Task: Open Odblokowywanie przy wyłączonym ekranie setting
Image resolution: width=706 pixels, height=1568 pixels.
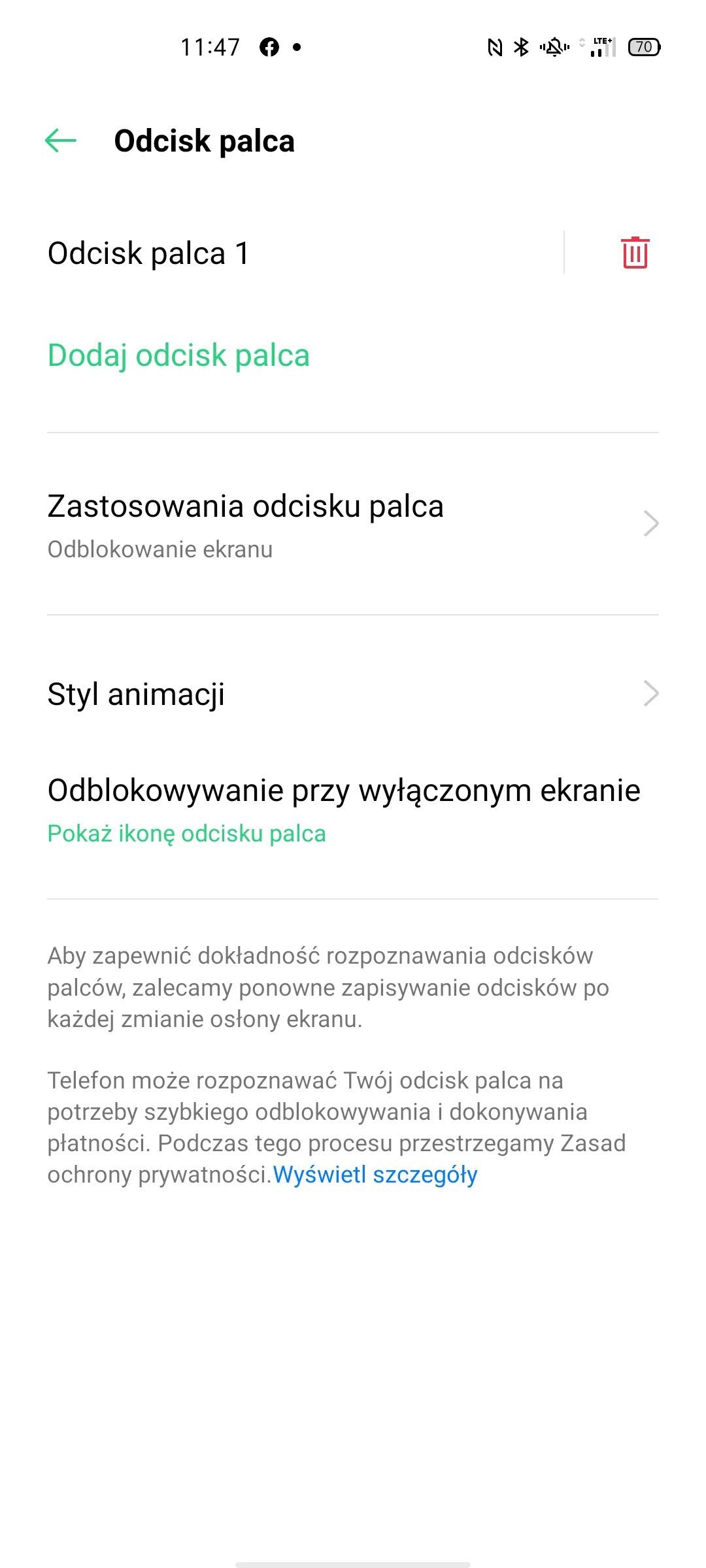Action: [x=353, y=810]
